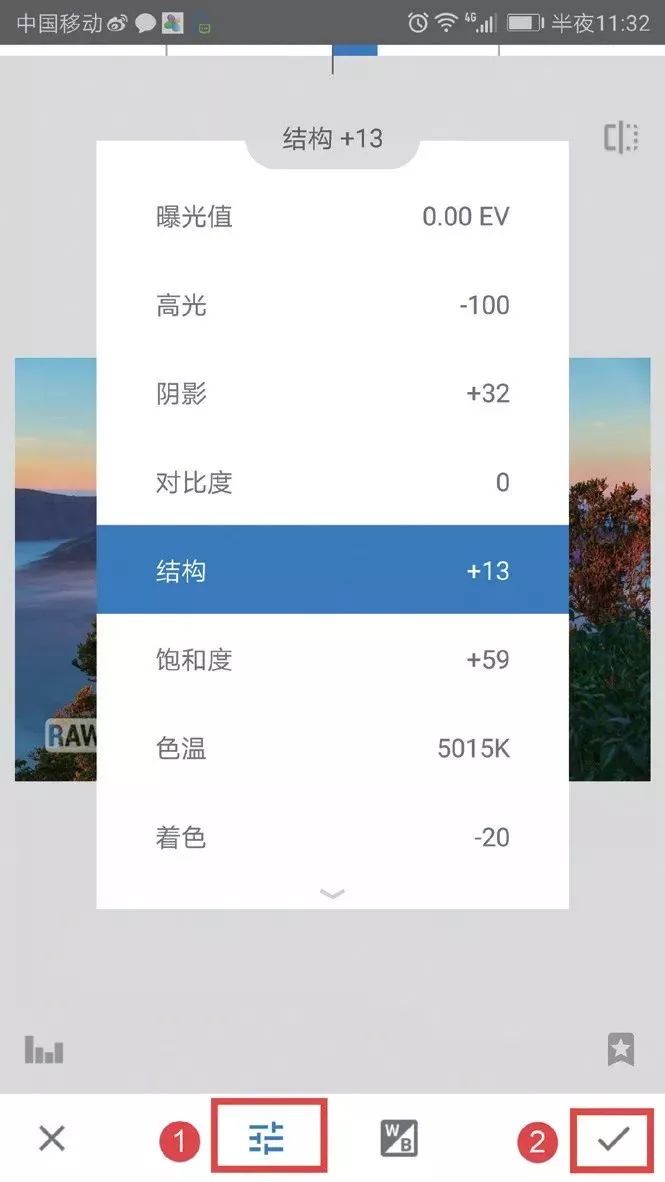Apply changes with the checkmark
The height and width of the screenshot is (1182, 665).
(x=613, y=1138)
